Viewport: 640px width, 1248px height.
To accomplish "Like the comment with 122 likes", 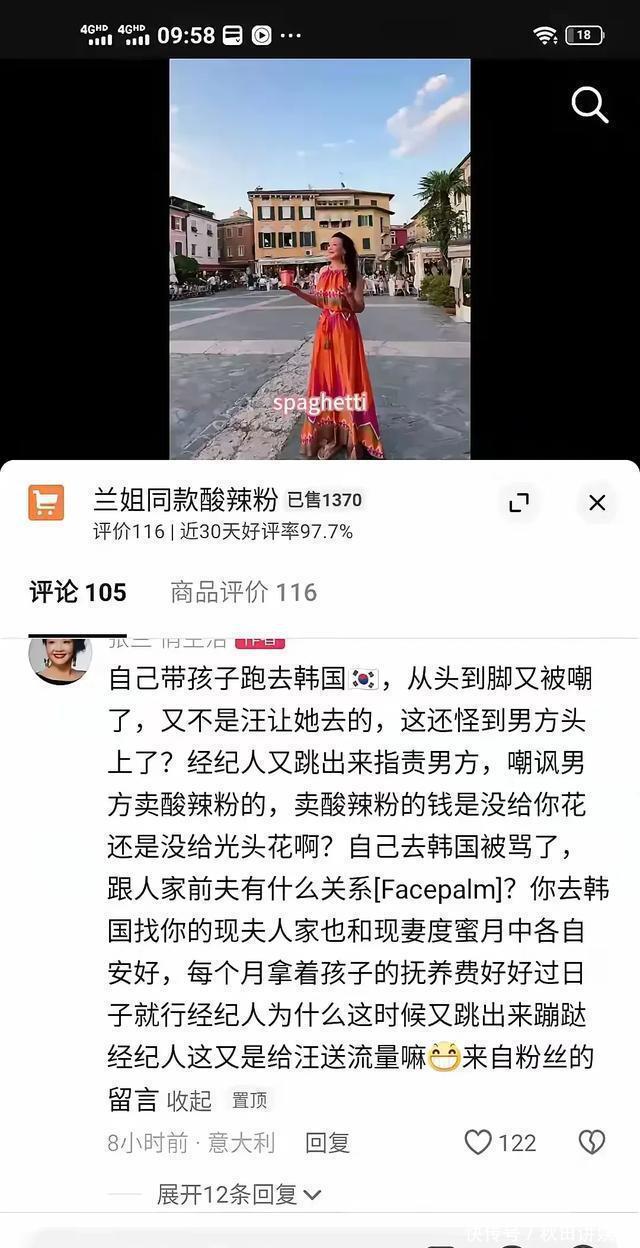I will point(480,1142).
